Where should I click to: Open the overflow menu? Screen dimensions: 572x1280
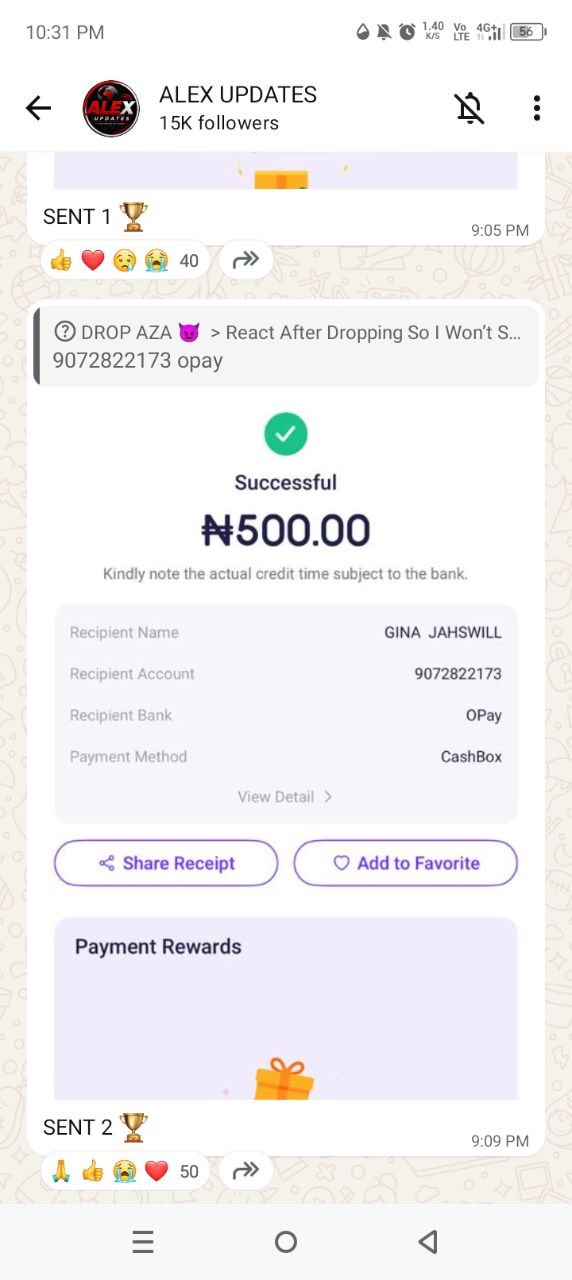click(537, 108)
